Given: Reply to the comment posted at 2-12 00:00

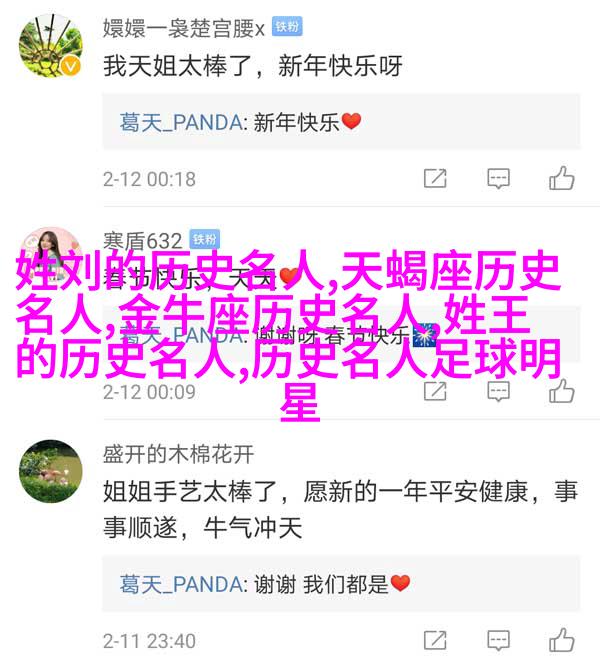Looking at the screenshot, I should pyautogui.click(x=499, y=392).
